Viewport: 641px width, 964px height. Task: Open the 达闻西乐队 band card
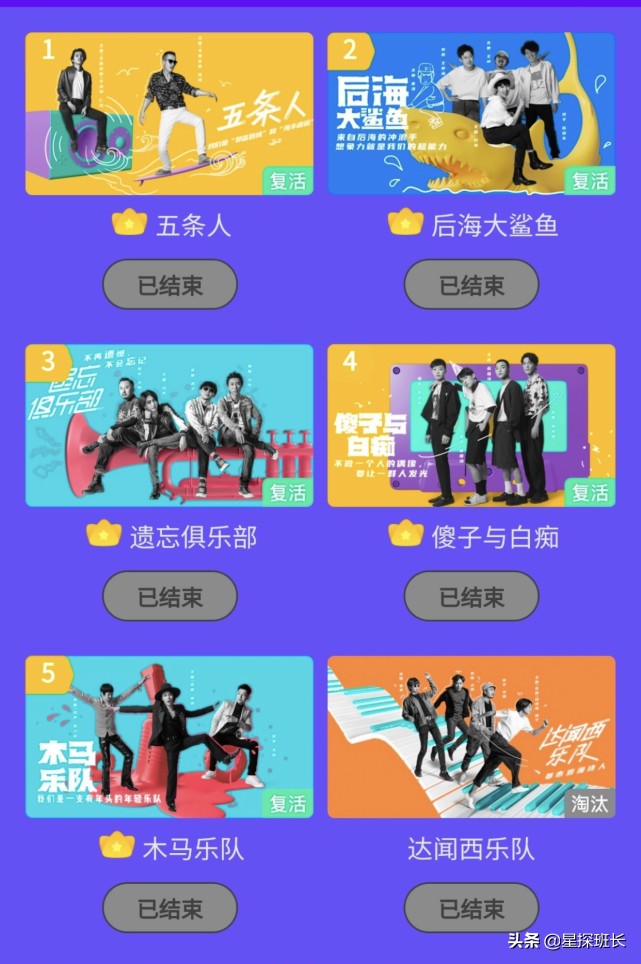click(471, 737)
